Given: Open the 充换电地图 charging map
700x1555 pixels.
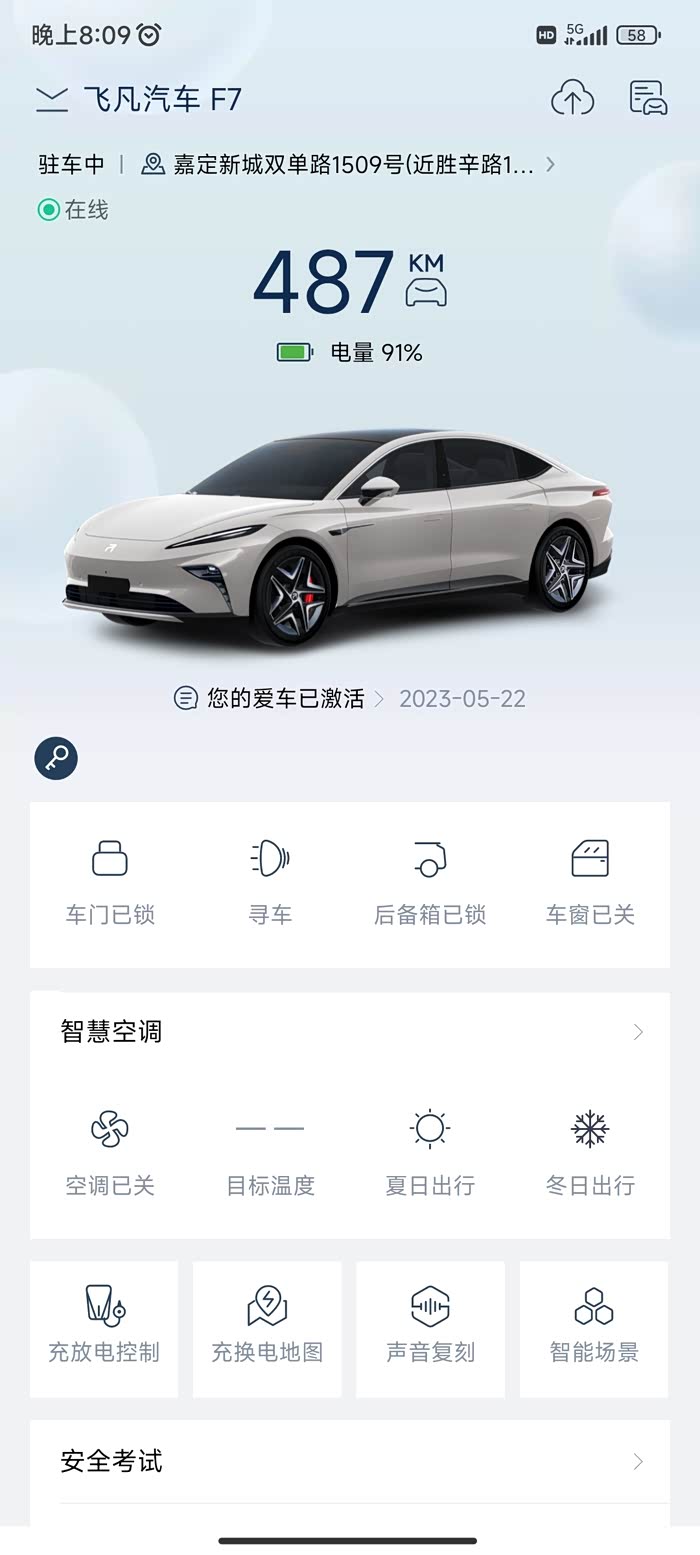Looking at the screenshot, I should [x=267, y=1329].
